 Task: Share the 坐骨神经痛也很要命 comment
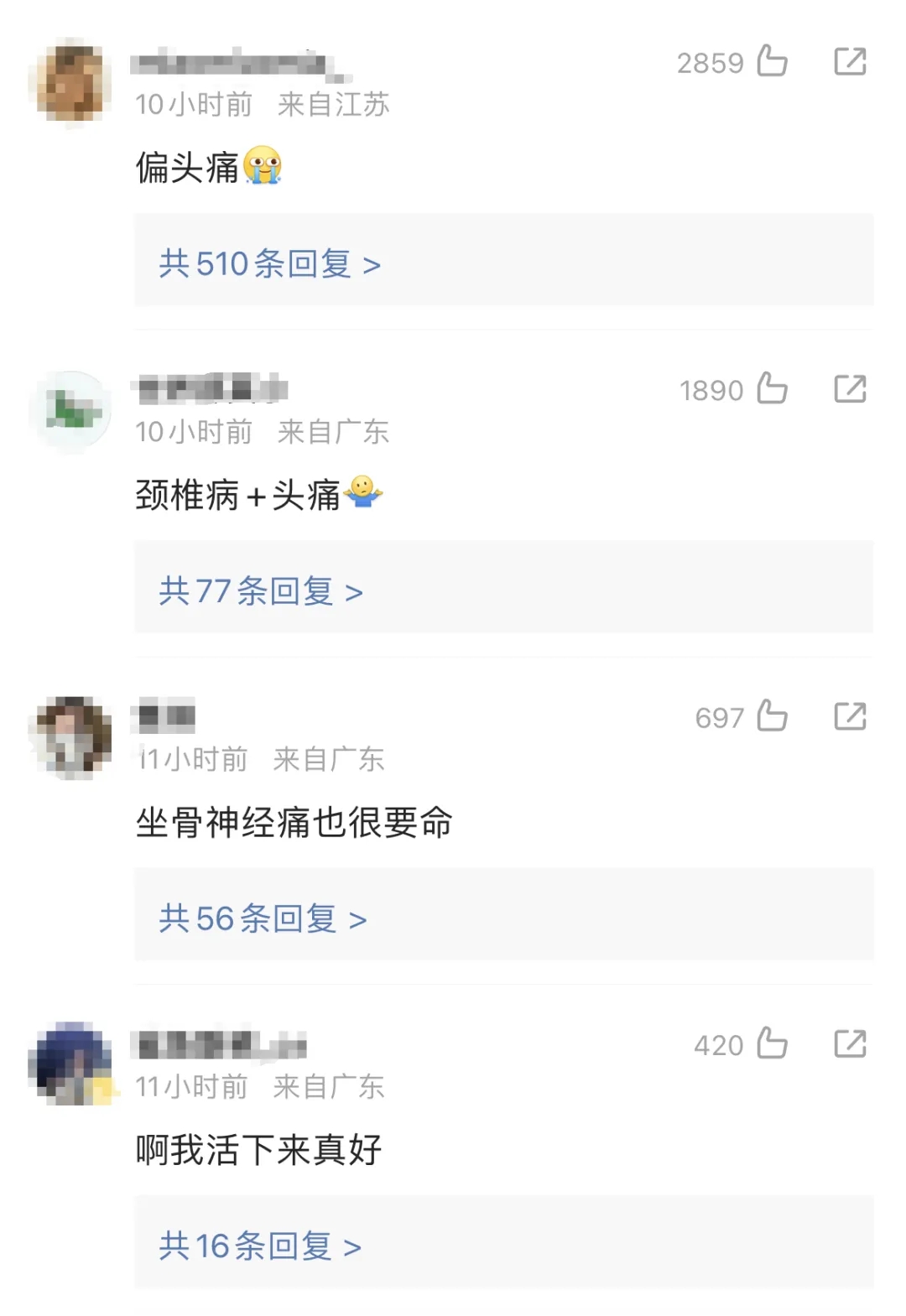point(849,716)
